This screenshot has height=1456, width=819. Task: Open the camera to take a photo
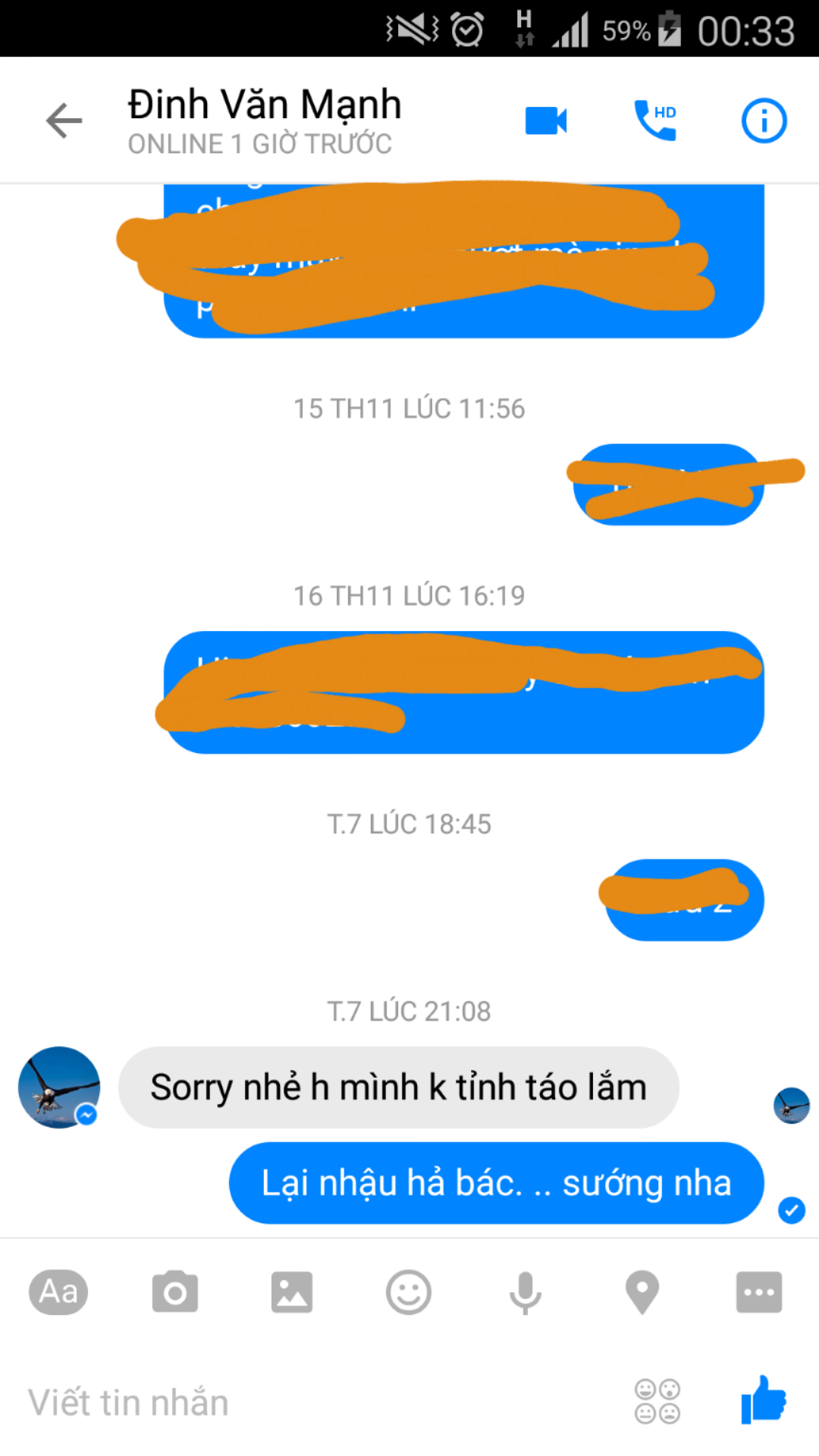175,1292
